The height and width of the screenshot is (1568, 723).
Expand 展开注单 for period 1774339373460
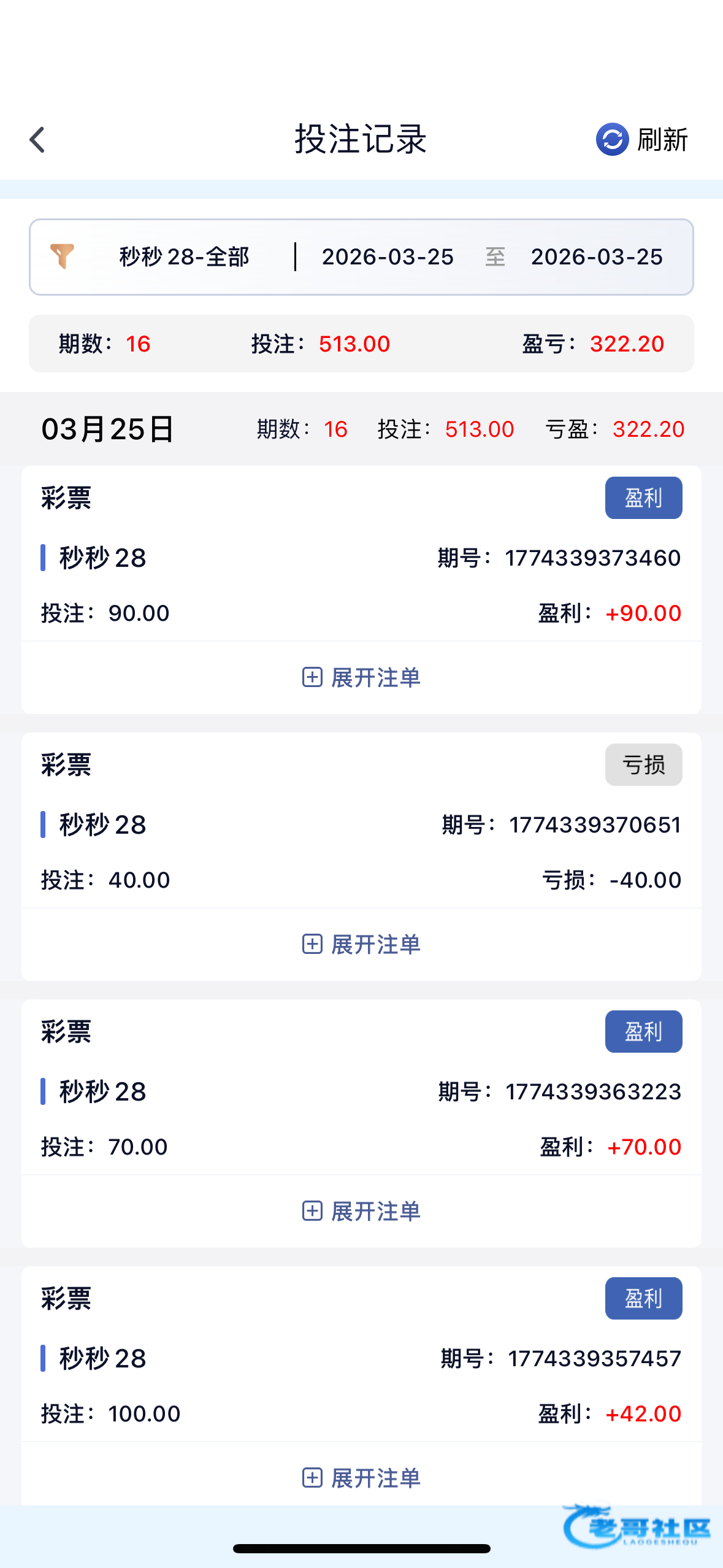(x=361, y=678)
